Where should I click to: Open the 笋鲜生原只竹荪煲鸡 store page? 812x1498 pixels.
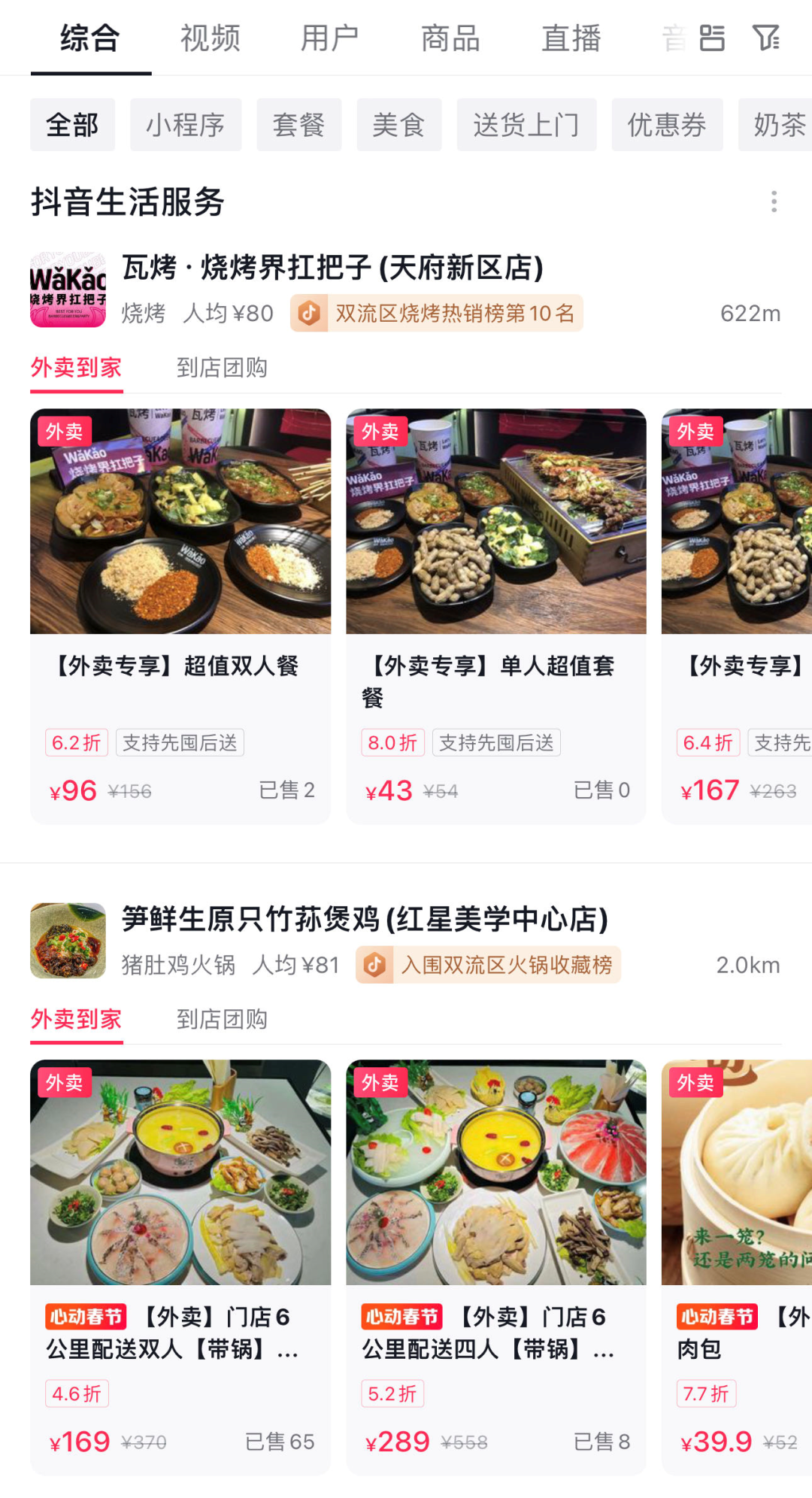click(365, 919)
